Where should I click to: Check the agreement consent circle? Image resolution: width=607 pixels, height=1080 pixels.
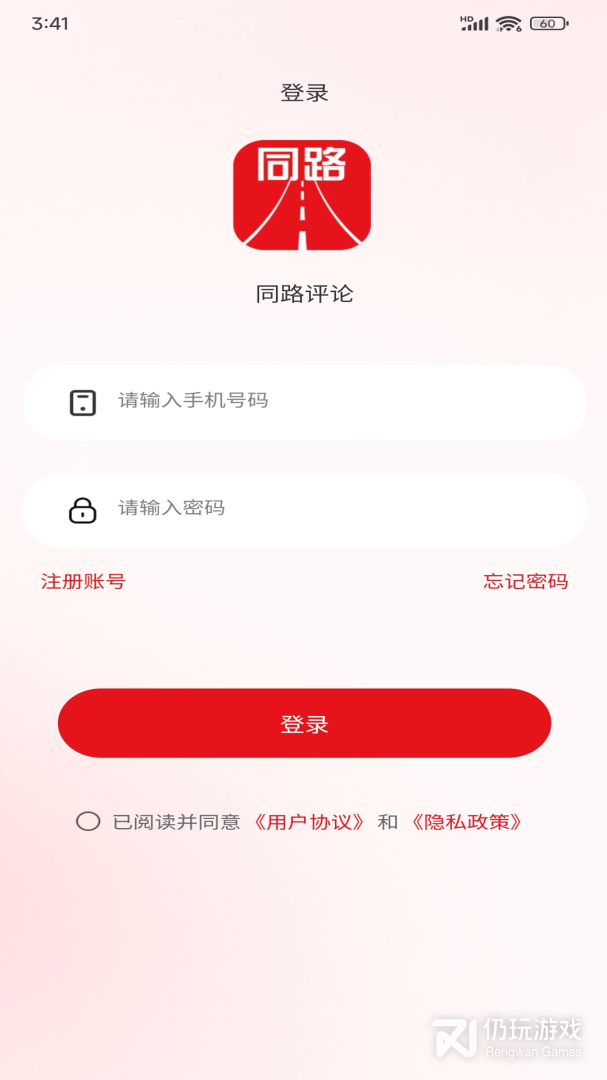click(88, 822)
